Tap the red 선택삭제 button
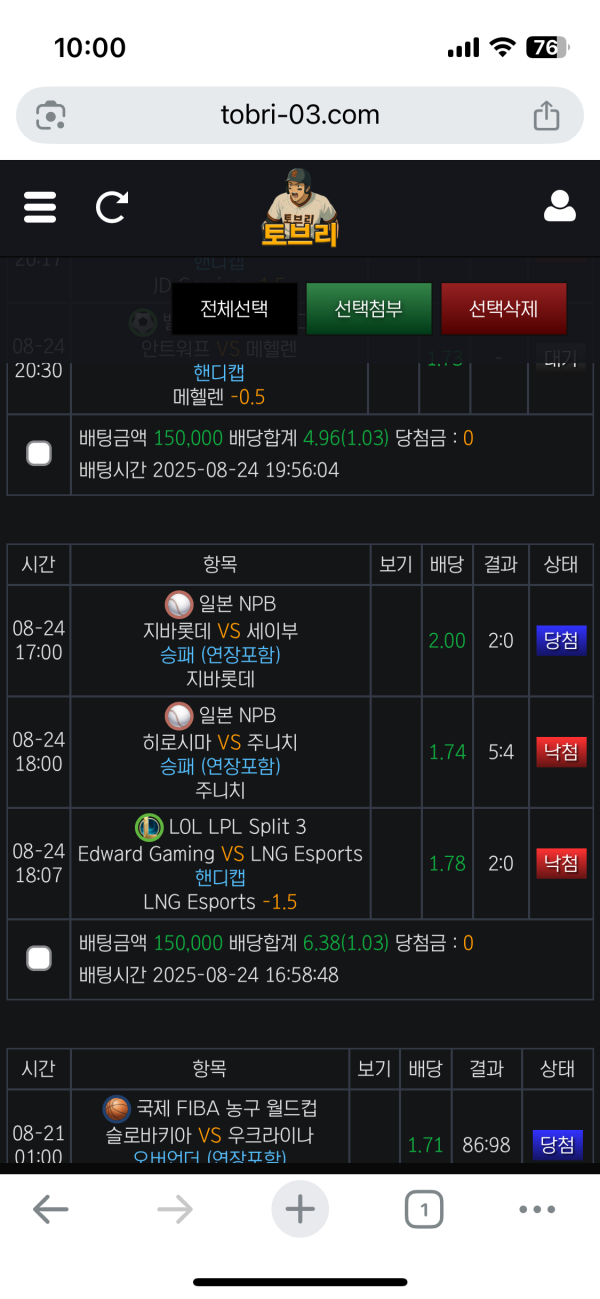 tap(503, 309)
